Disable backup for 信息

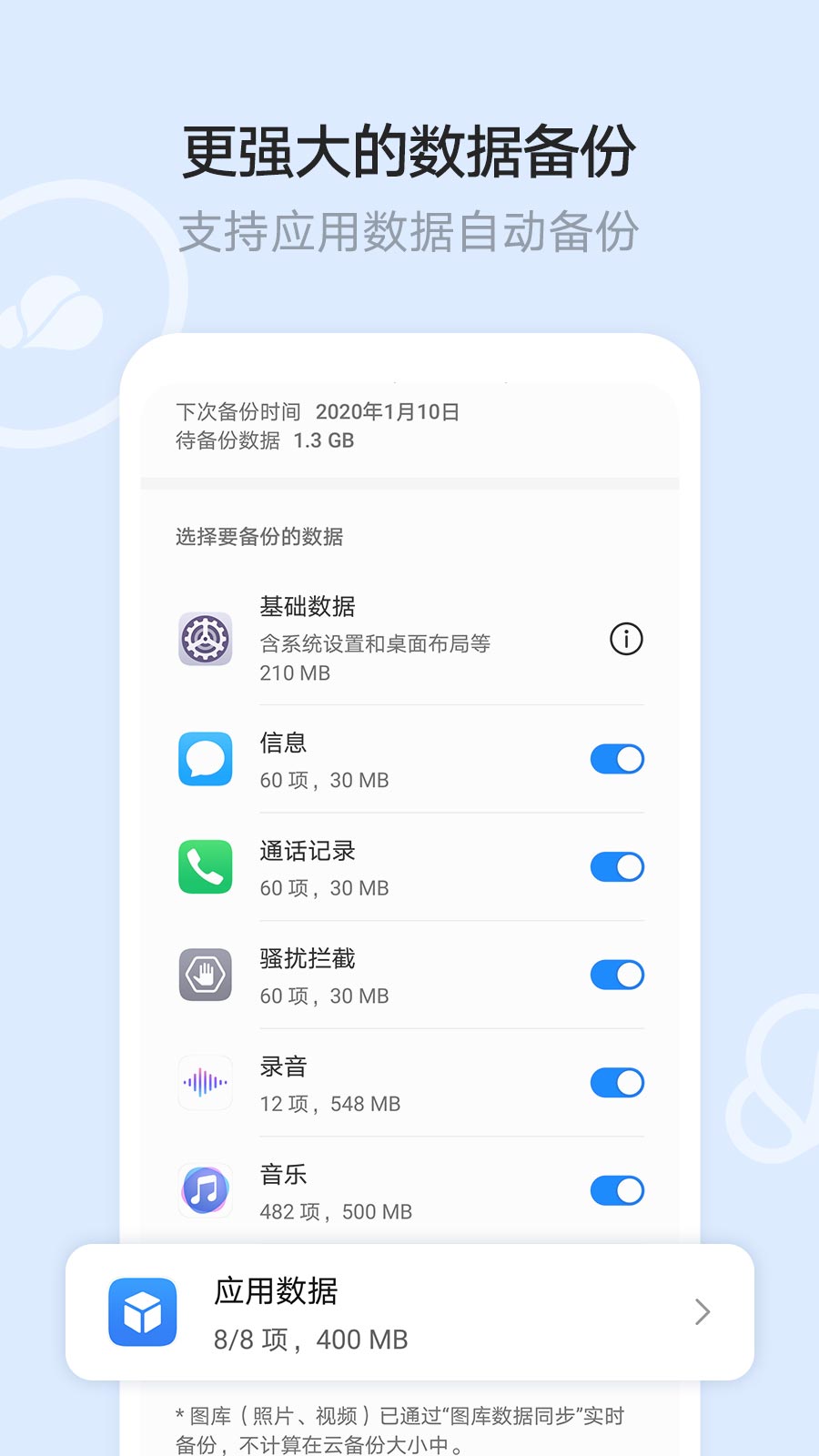(617, 759)
